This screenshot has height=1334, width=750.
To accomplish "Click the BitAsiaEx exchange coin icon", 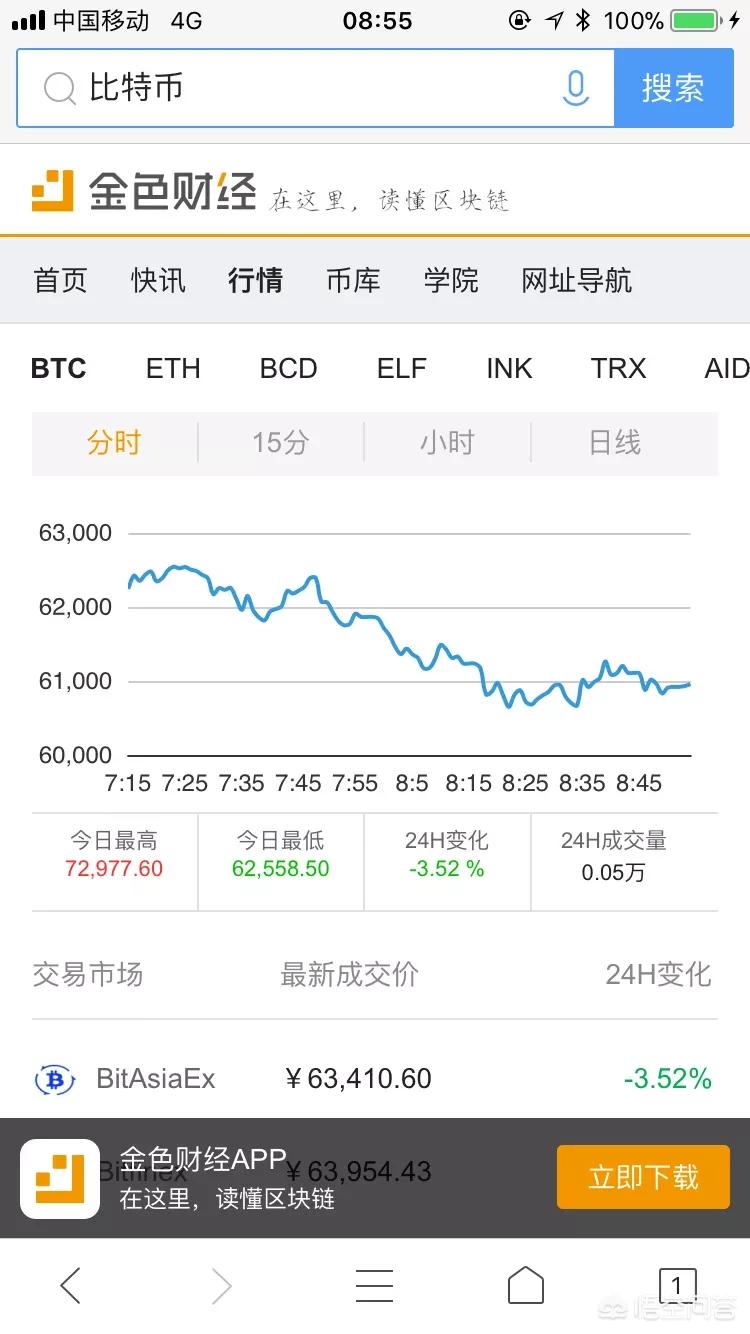I will point(55,1079).
